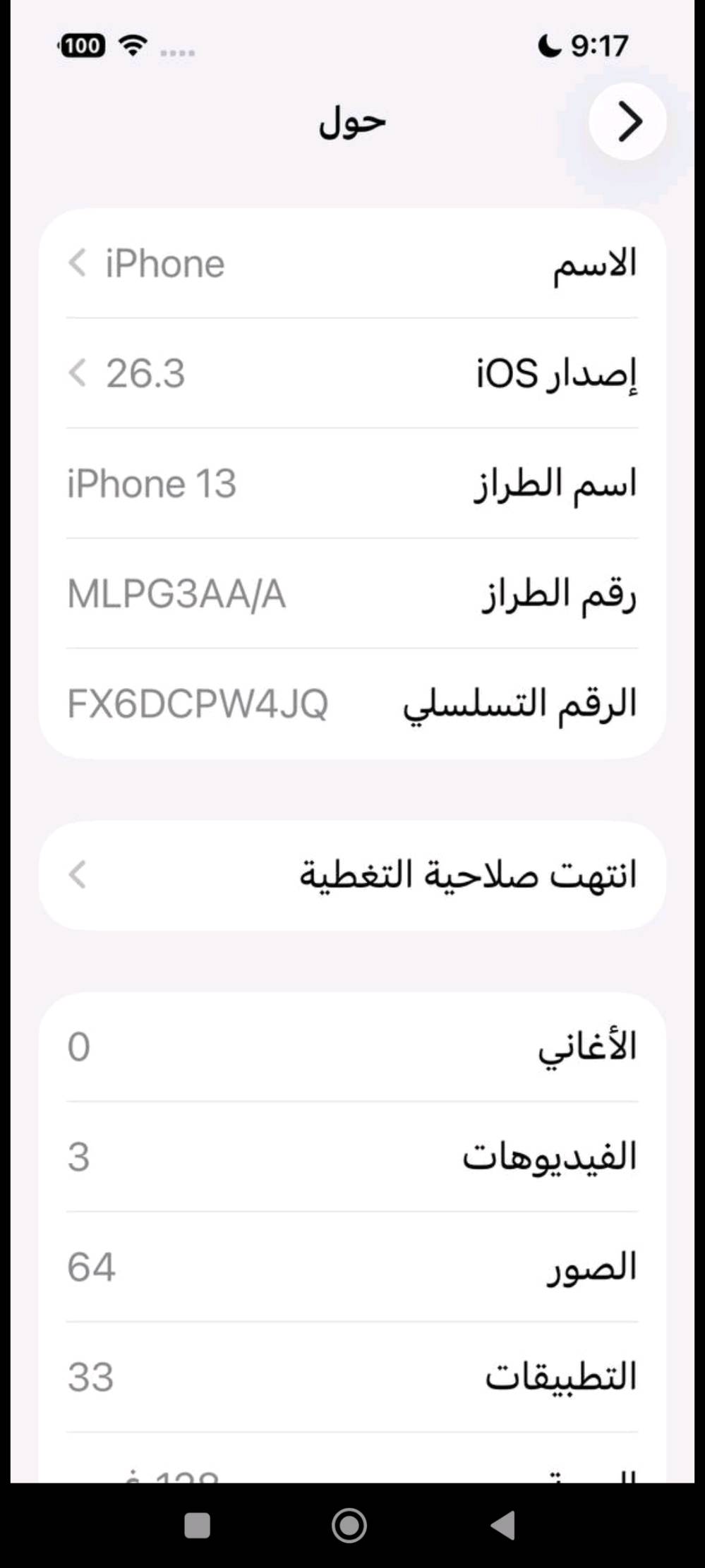Open recent apps with the square button
Screen dimensions: 705x1568
tap(197, 1525)
